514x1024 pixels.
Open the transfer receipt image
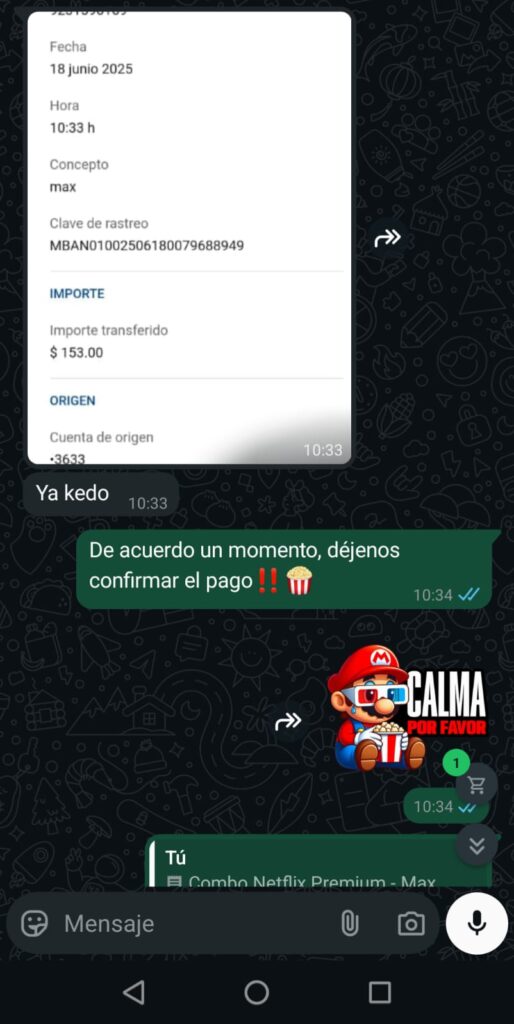(189, 238)
